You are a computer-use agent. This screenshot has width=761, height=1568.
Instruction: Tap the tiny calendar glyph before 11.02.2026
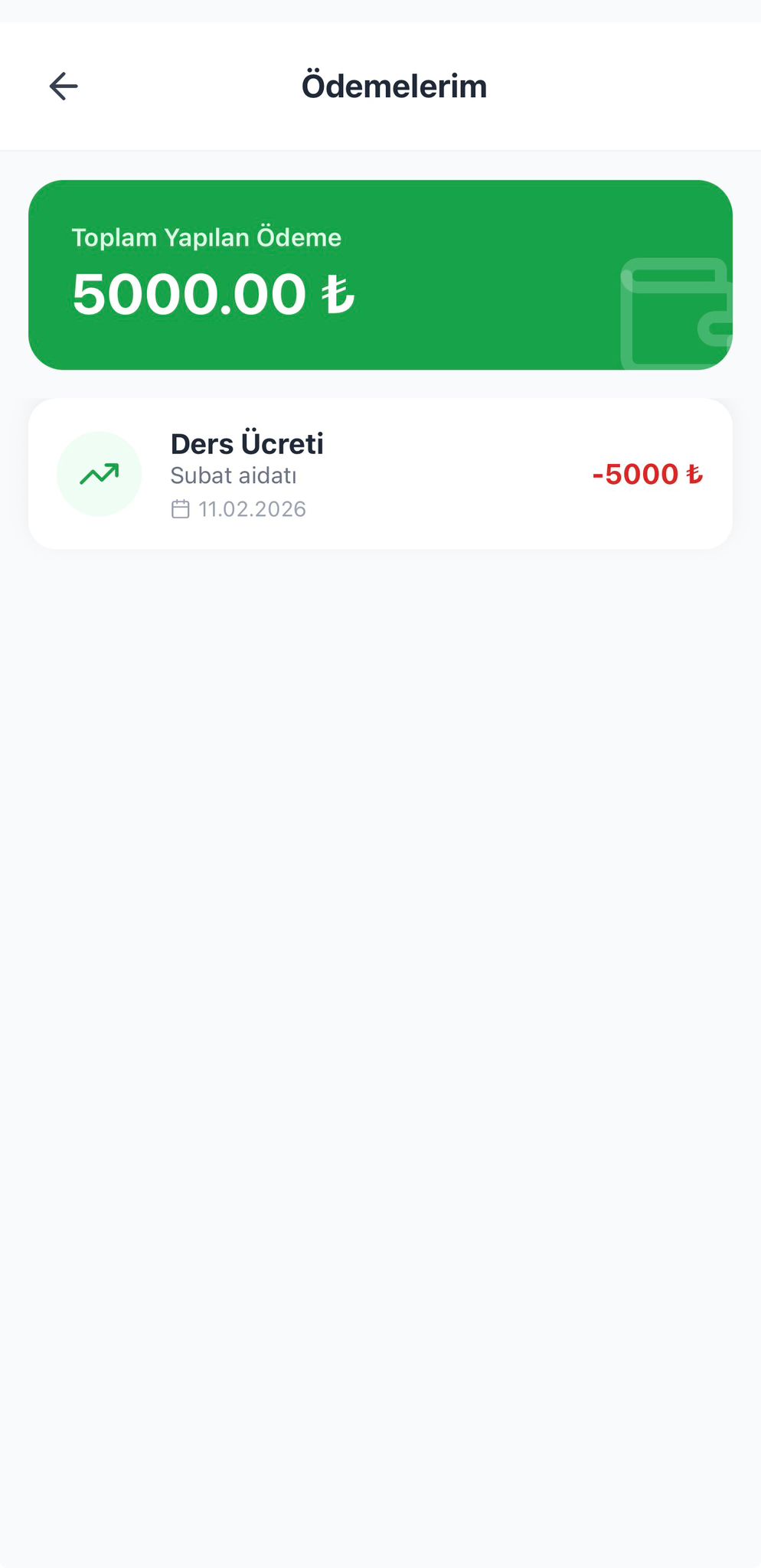[x=181, y=508]
